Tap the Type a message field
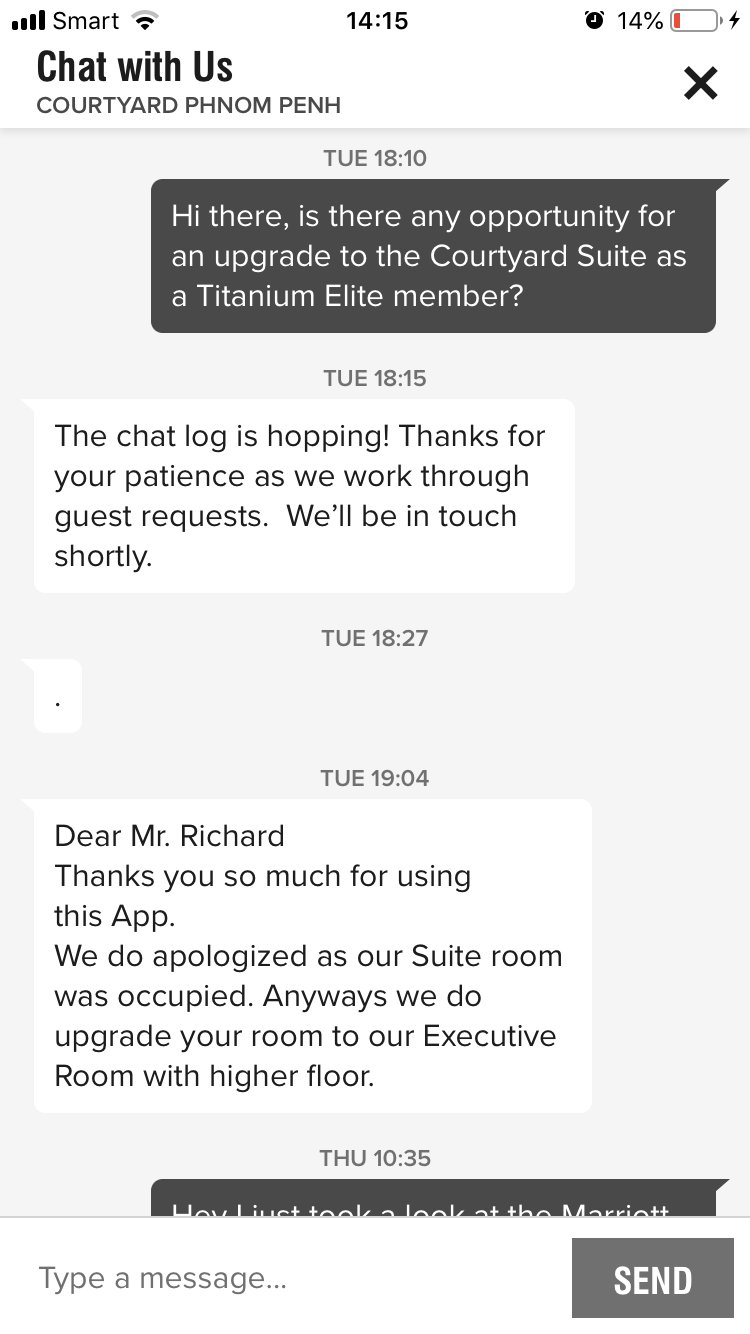The image size is (750, 1334). coord(290,1278)
